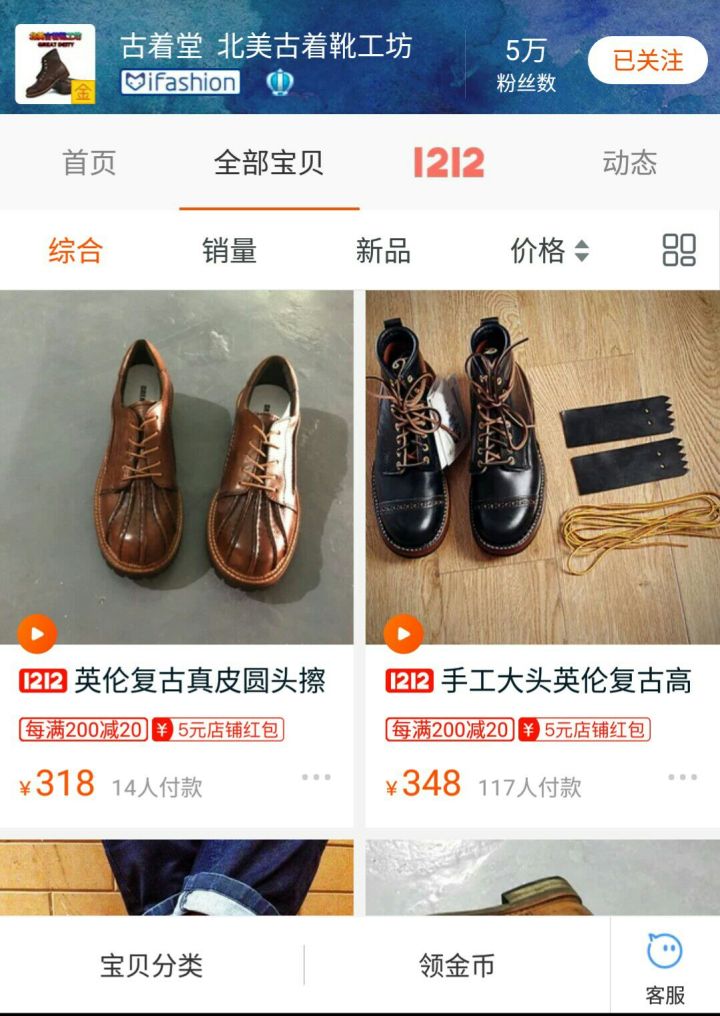Sort products by 销量
Viewport: 720px width, 1016px height.
(x=229, y=251)
